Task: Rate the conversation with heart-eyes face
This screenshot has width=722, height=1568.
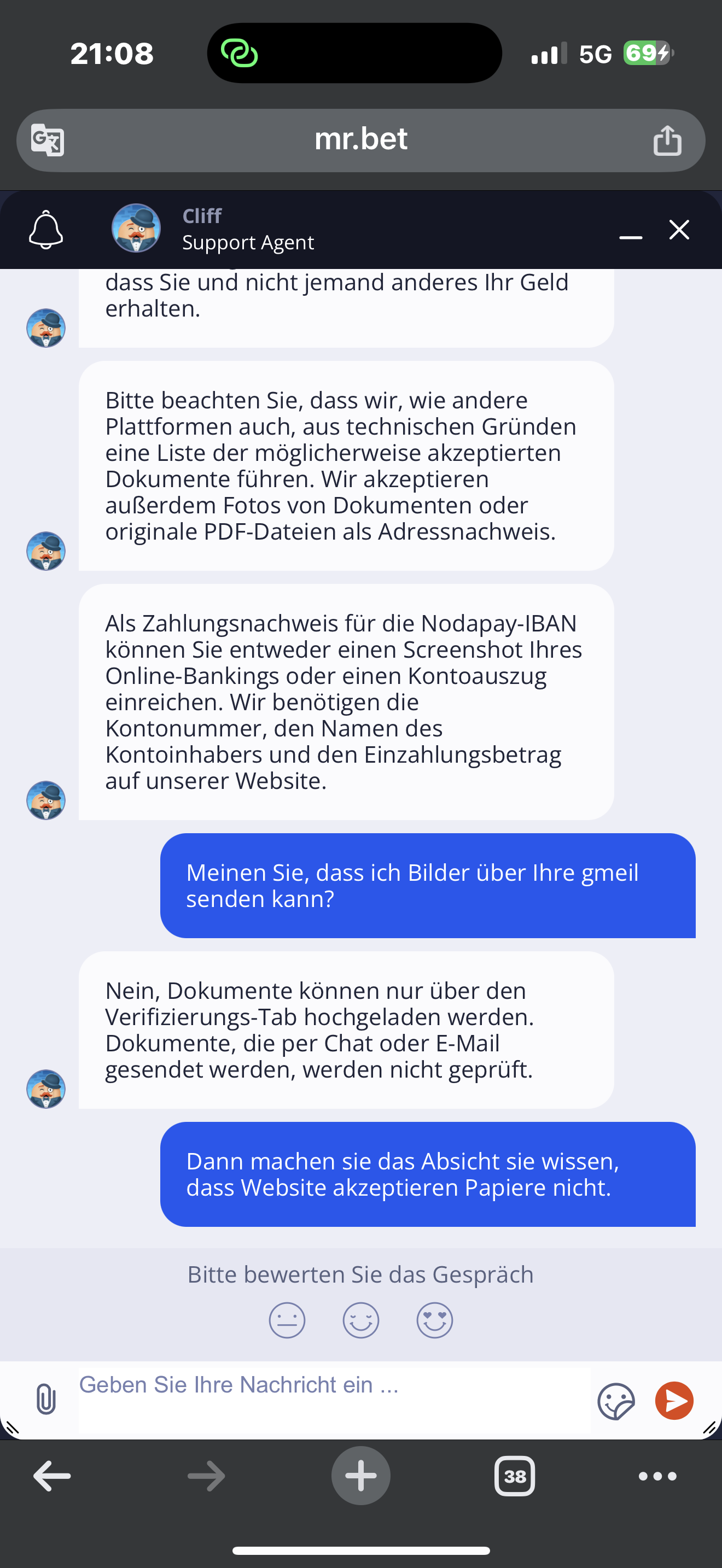Action: (434, 1320)
